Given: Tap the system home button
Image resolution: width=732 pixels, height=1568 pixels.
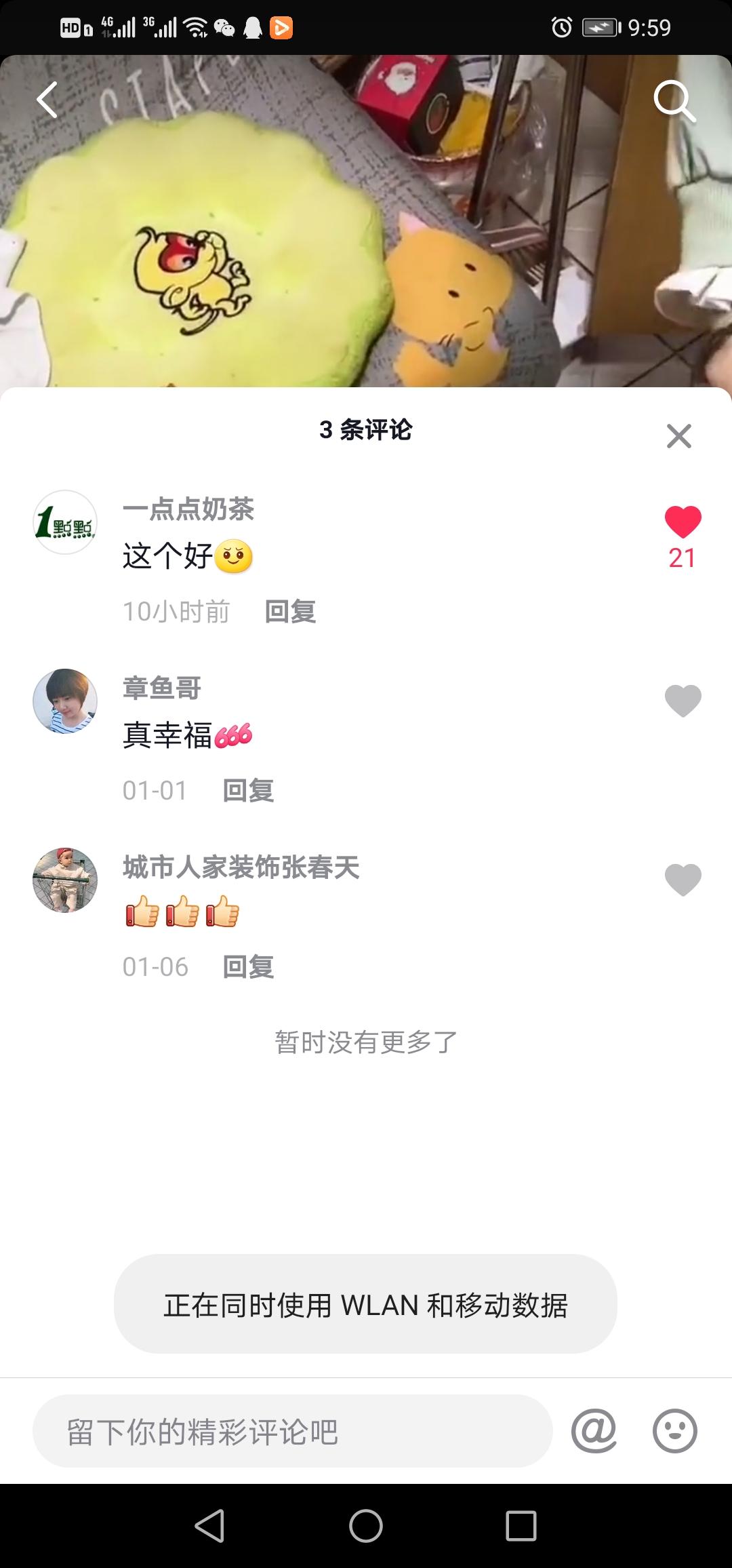Looking at the screenshot, I should click(x=366, y=1527).
